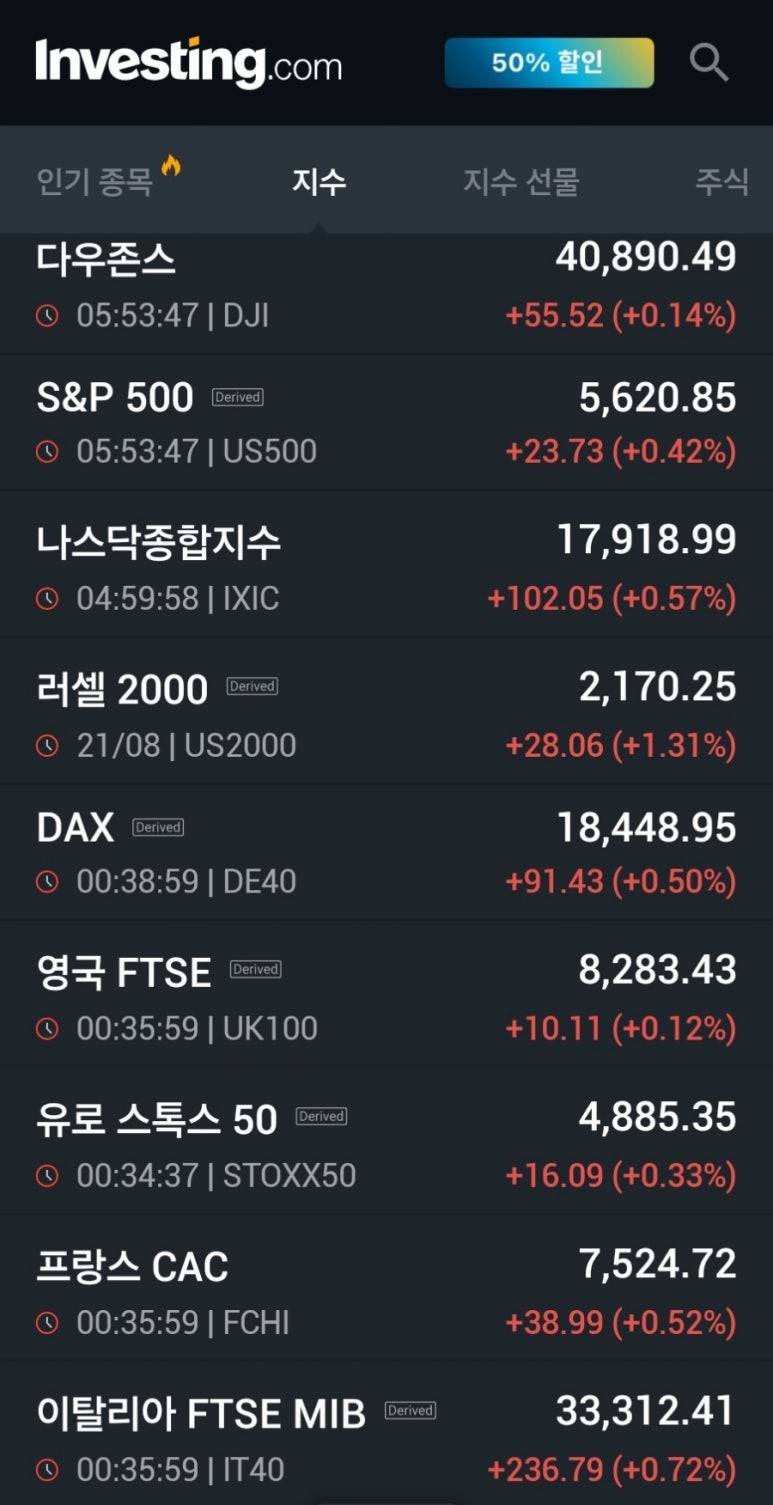Switch to the 인기 종목 tab
773x1505 pixels.
[108, 180]
